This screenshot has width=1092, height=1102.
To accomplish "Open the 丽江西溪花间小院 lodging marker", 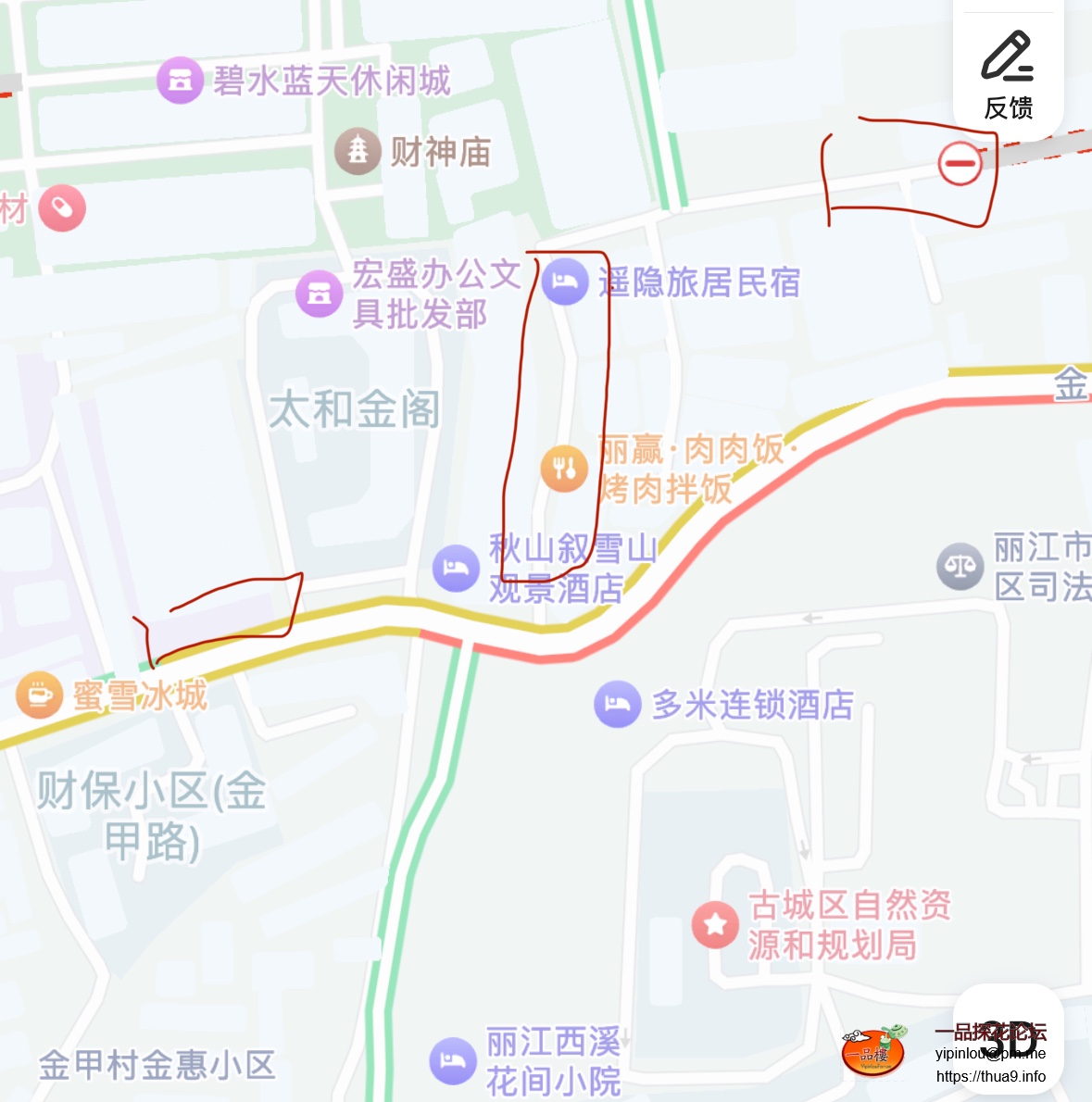I will [x=453, y=1059].
